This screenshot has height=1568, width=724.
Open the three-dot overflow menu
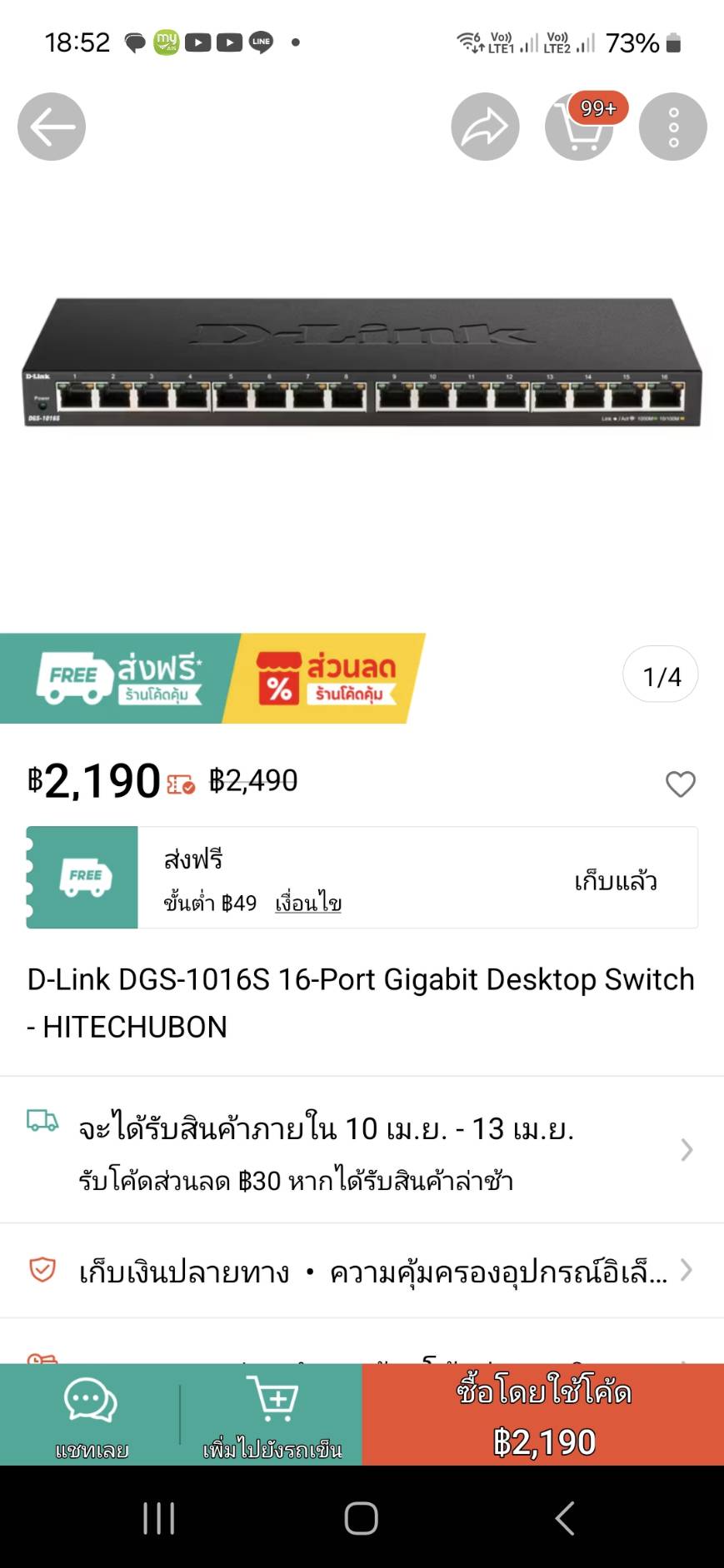pyautogui.click(x=673, y=127)
